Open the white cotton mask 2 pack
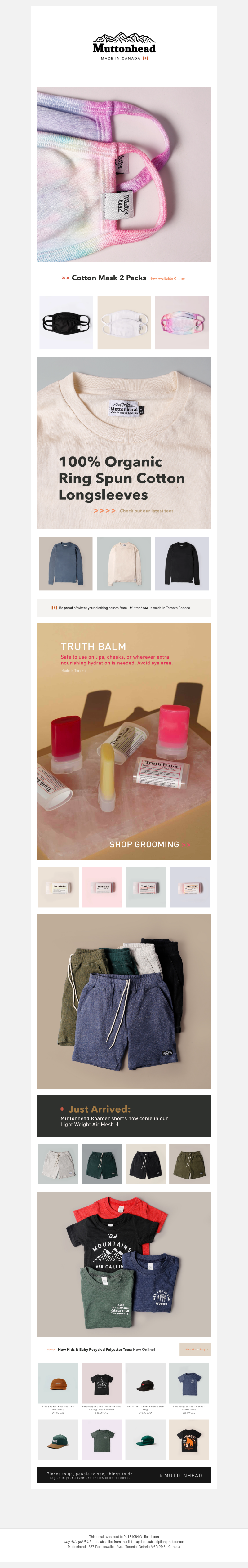248x1568 pixels. (x=124, y=322)
